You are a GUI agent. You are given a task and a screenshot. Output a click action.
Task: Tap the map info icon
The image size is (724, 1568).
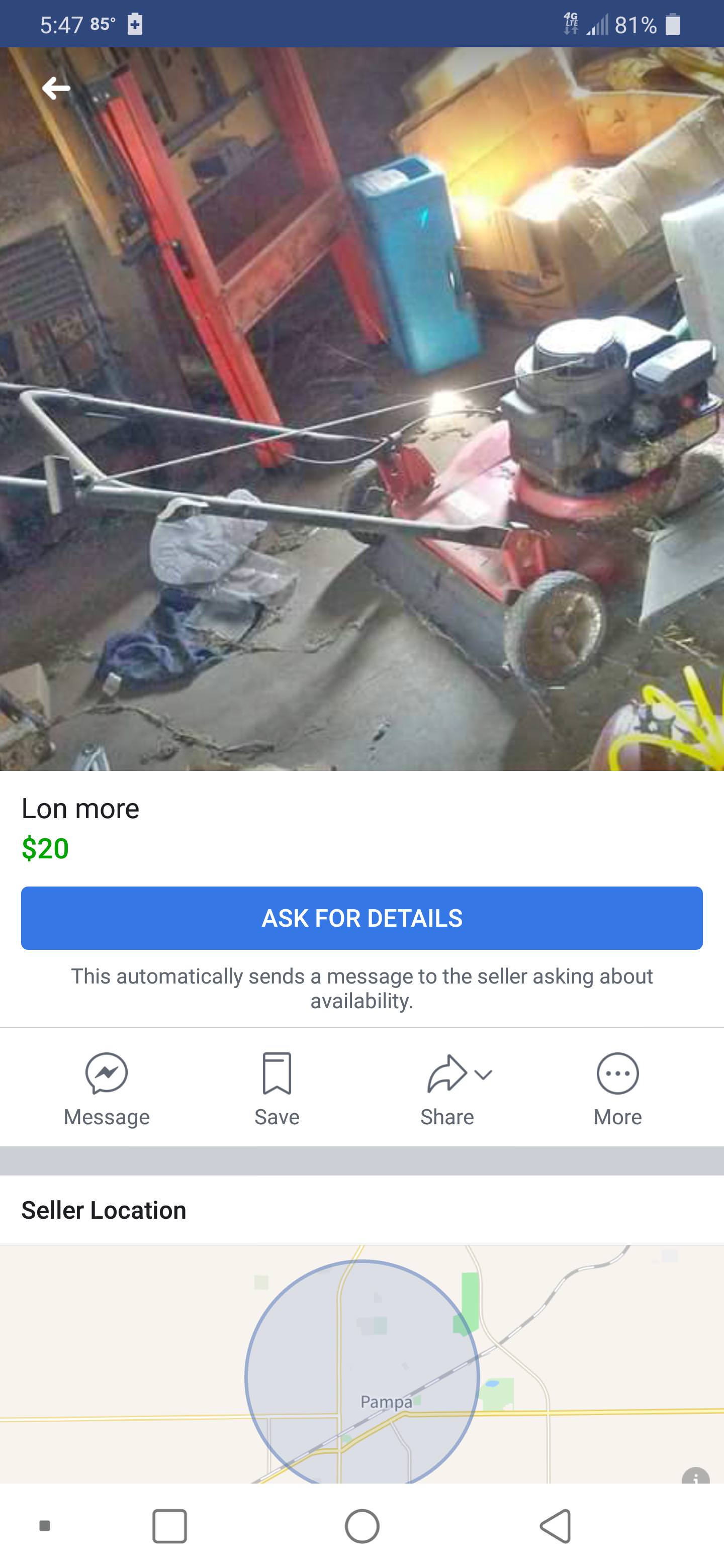coord(695,1476)
